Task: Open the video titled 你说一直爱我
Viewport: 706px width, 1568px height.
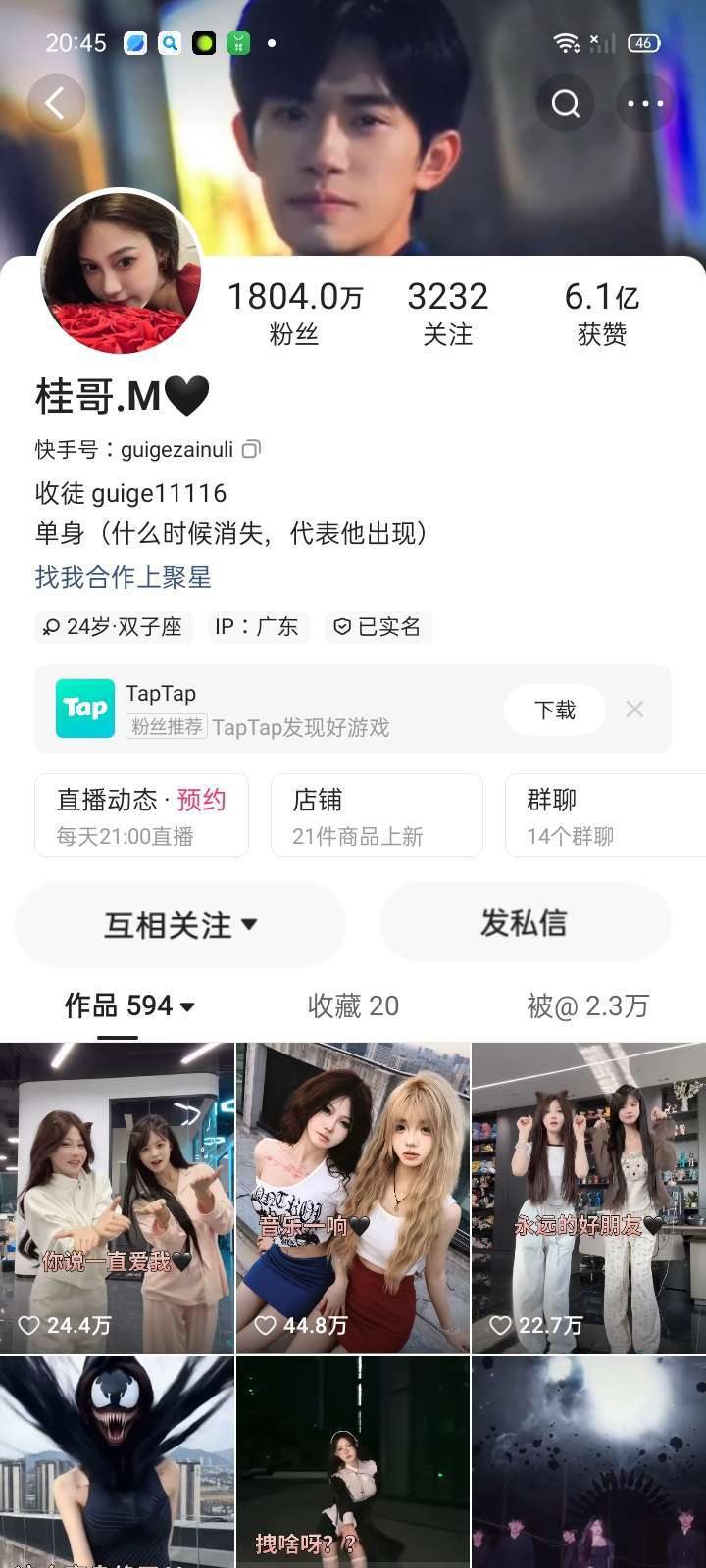Action: [x=117, y=1198]
